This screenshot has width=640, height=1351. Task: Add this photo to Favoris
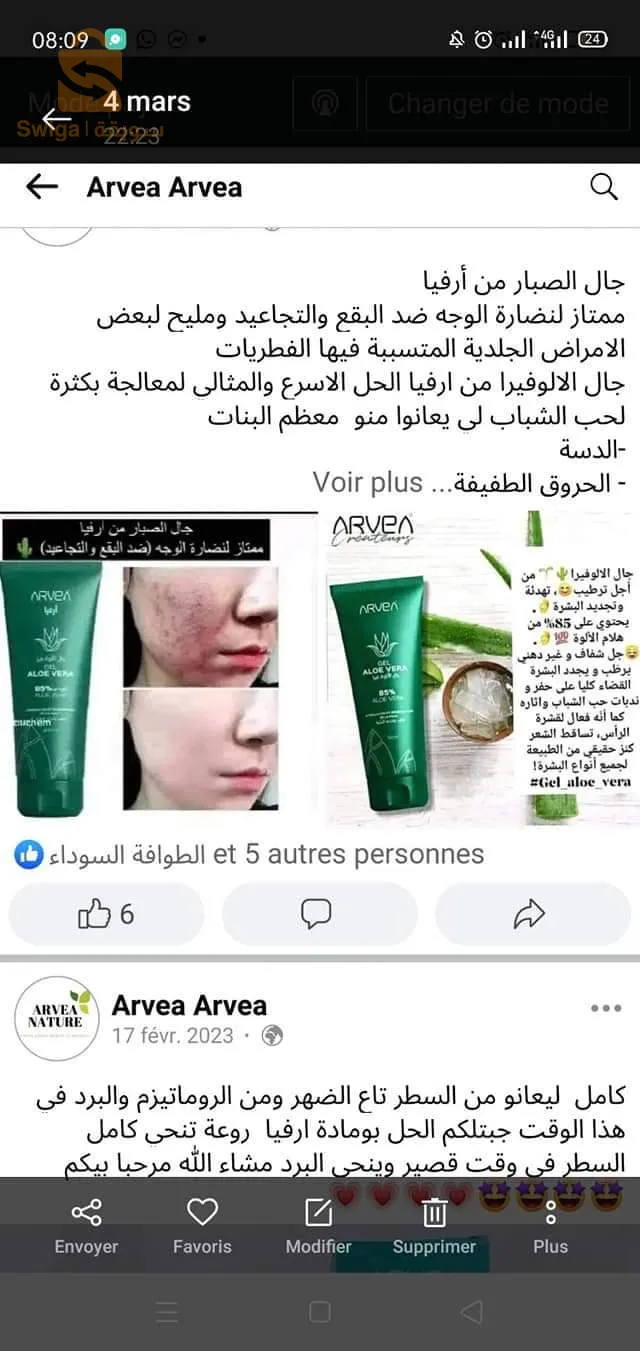click(x=202, y=1226)
